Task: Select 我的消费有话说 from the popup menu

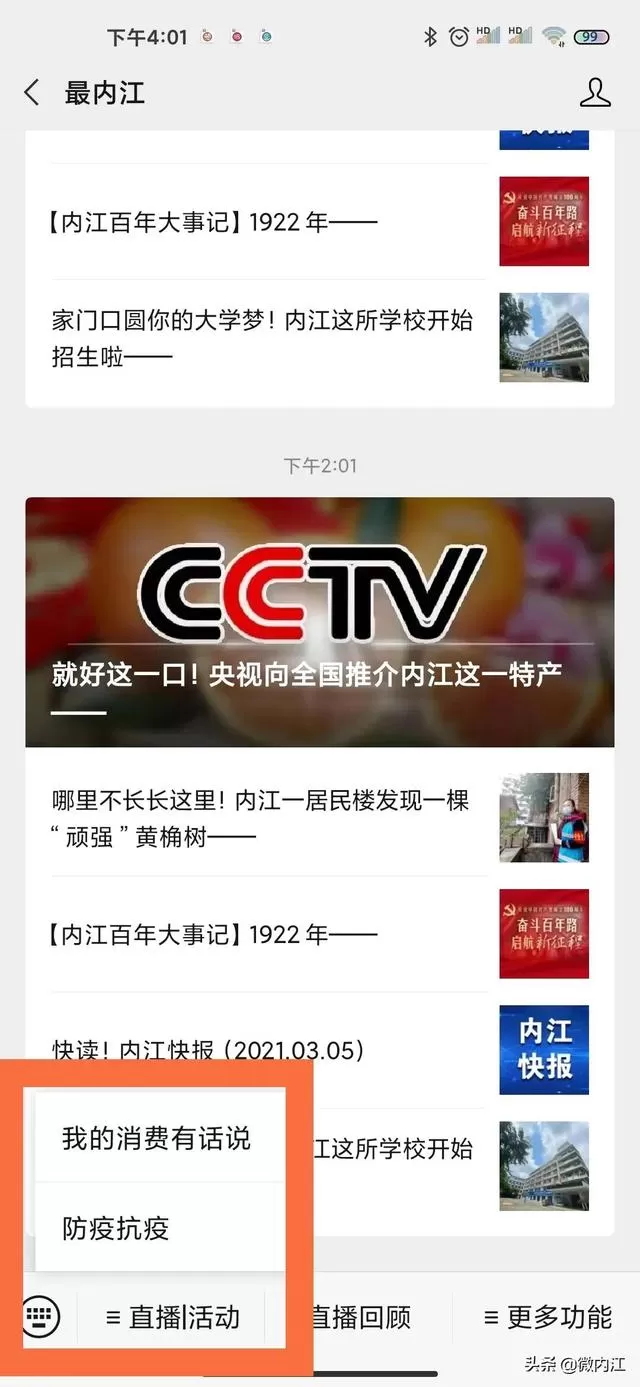Action: 156,1138
